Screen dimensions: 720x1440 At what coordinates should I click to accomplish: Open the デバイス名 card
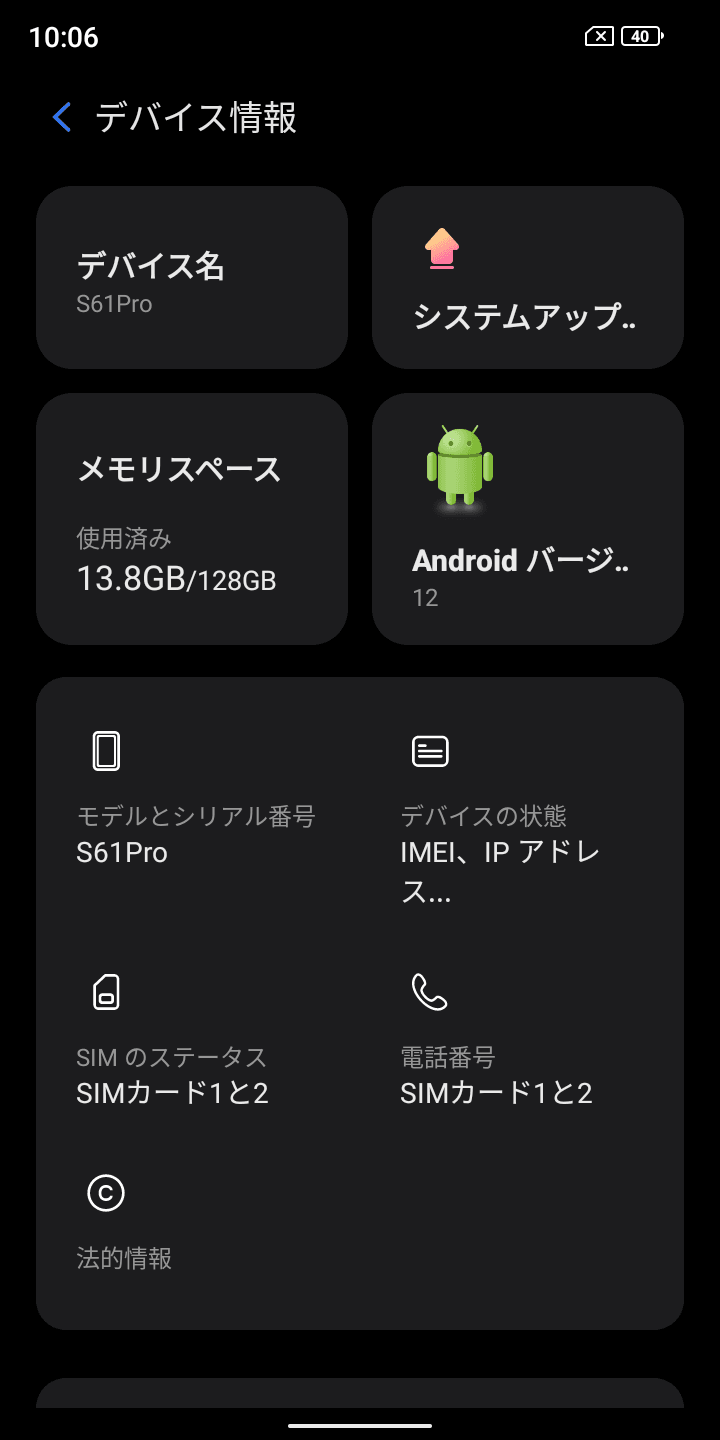[191, 278]
